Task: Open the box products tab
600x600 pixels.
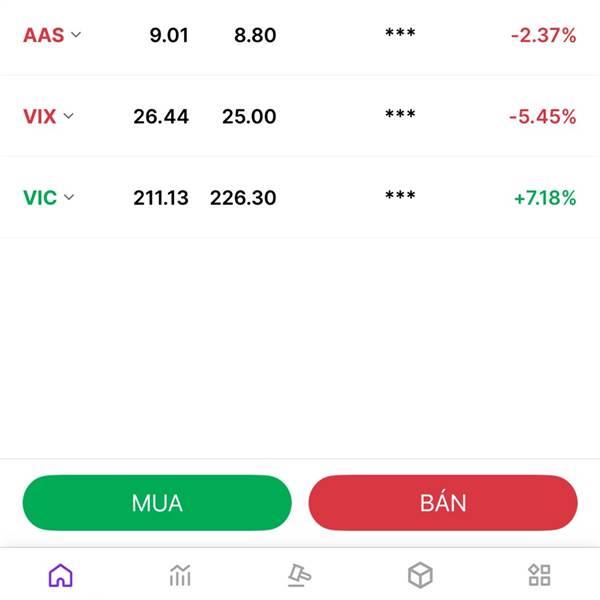Action: (420, 575)
